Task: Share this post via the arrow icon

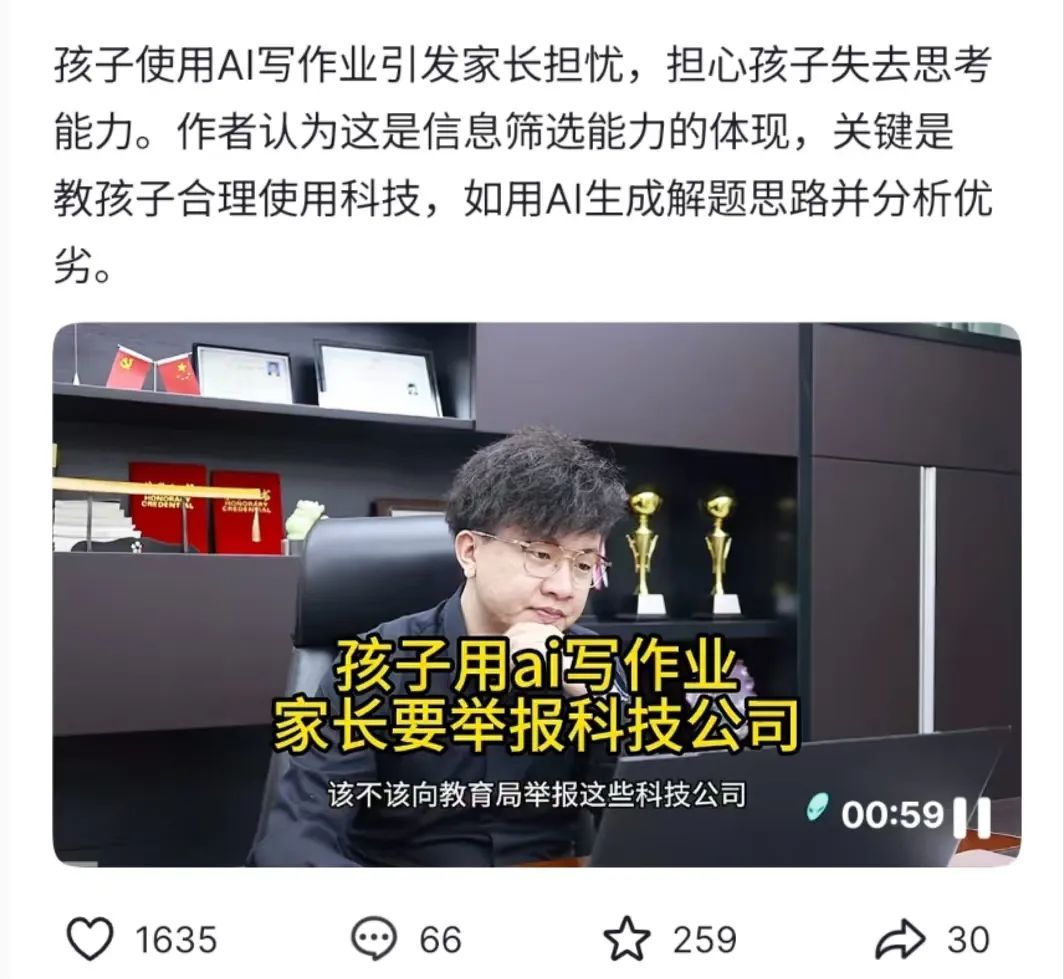Action: [x=900, y=940]
